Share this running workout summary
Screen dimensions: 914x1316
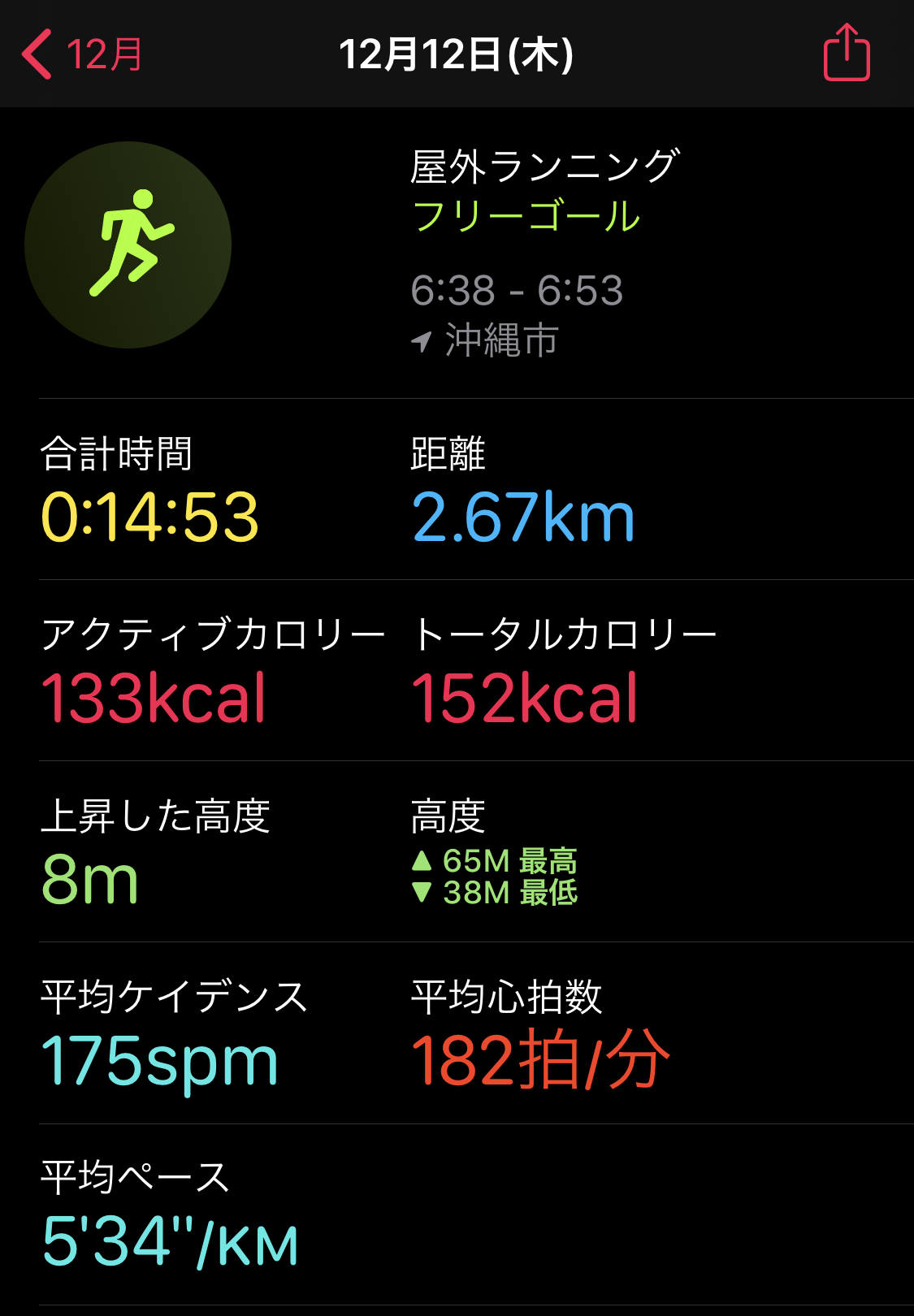pos(847,54)
